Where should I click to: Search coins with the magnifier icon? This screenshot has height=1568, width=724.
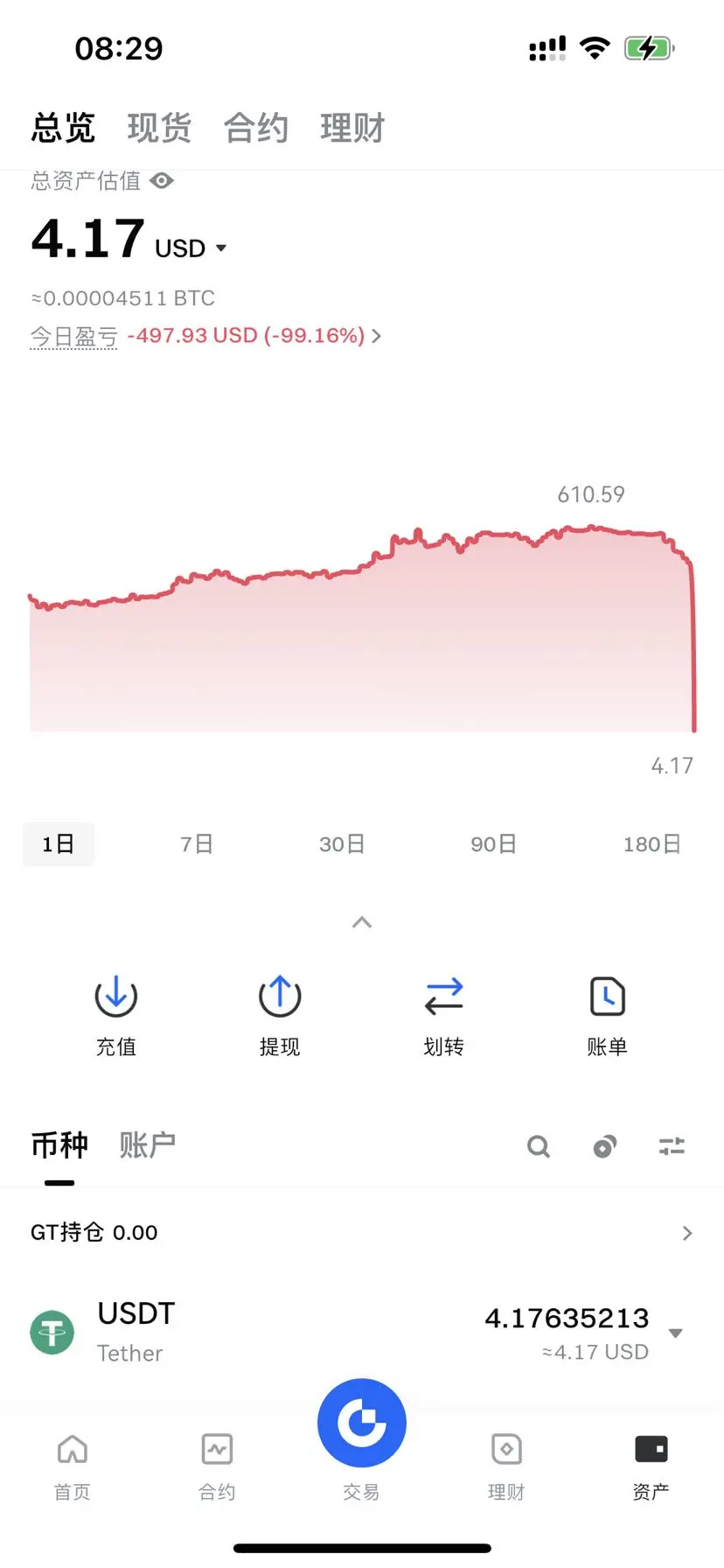539,1146
